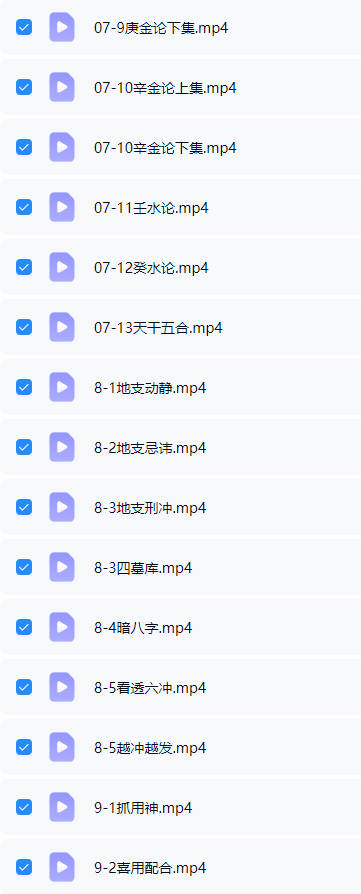The height and width of the screenshot is (894, 361).
Task: Uncheck the checkbox for 07-9庚金论下集.mp4
Action: click(24, 27)
